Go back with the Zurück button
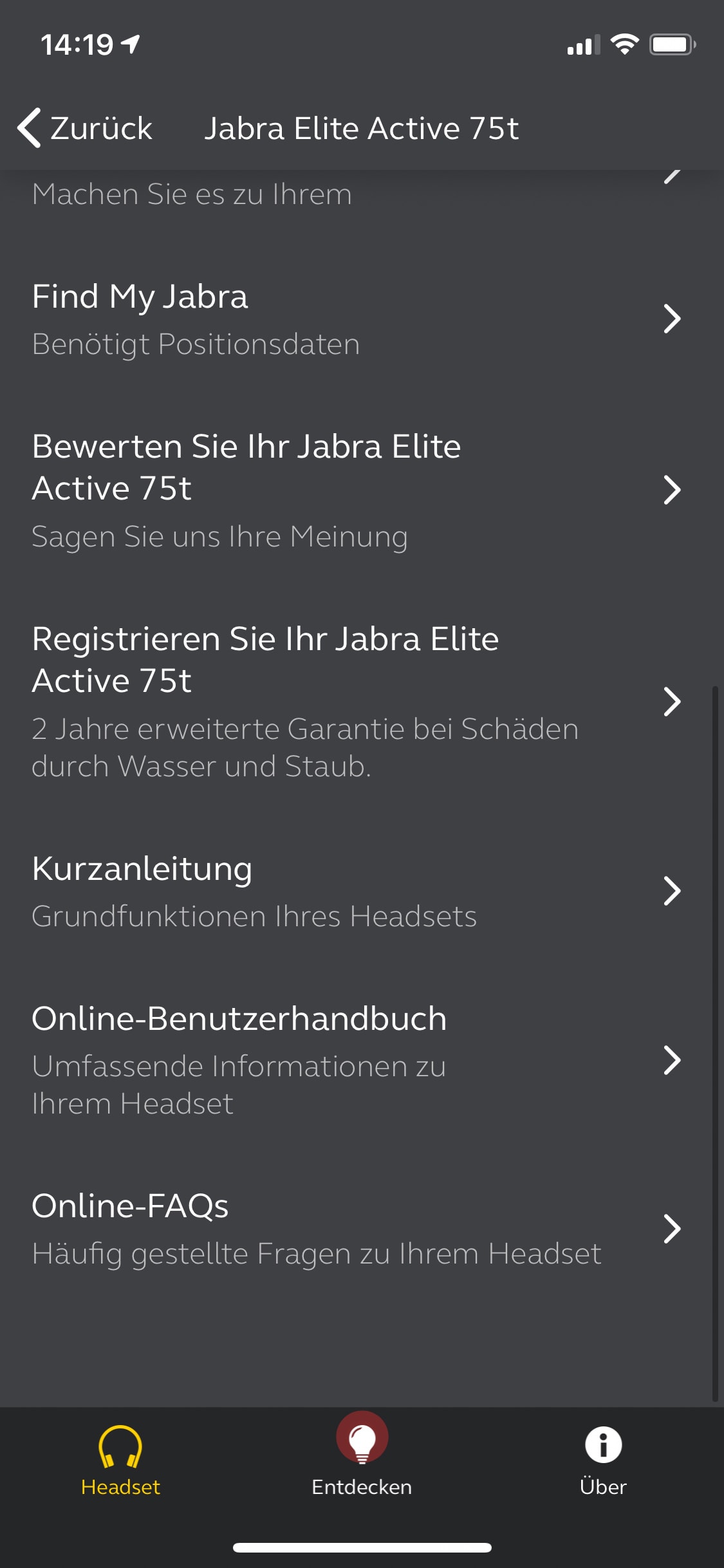The height and width of the screenshot is (1568, 724). (x=86, y=128)
